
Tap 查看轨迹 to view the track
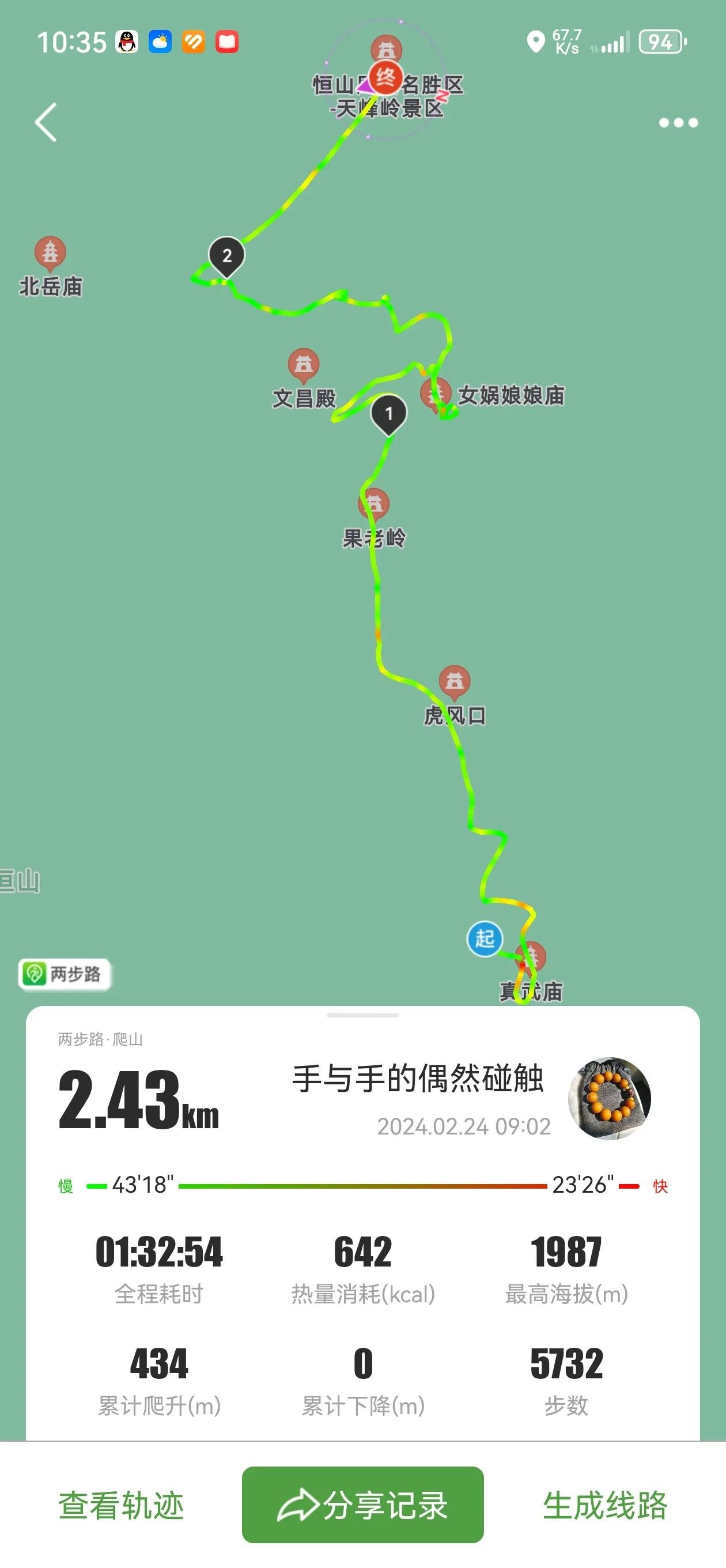(121, 1505)
